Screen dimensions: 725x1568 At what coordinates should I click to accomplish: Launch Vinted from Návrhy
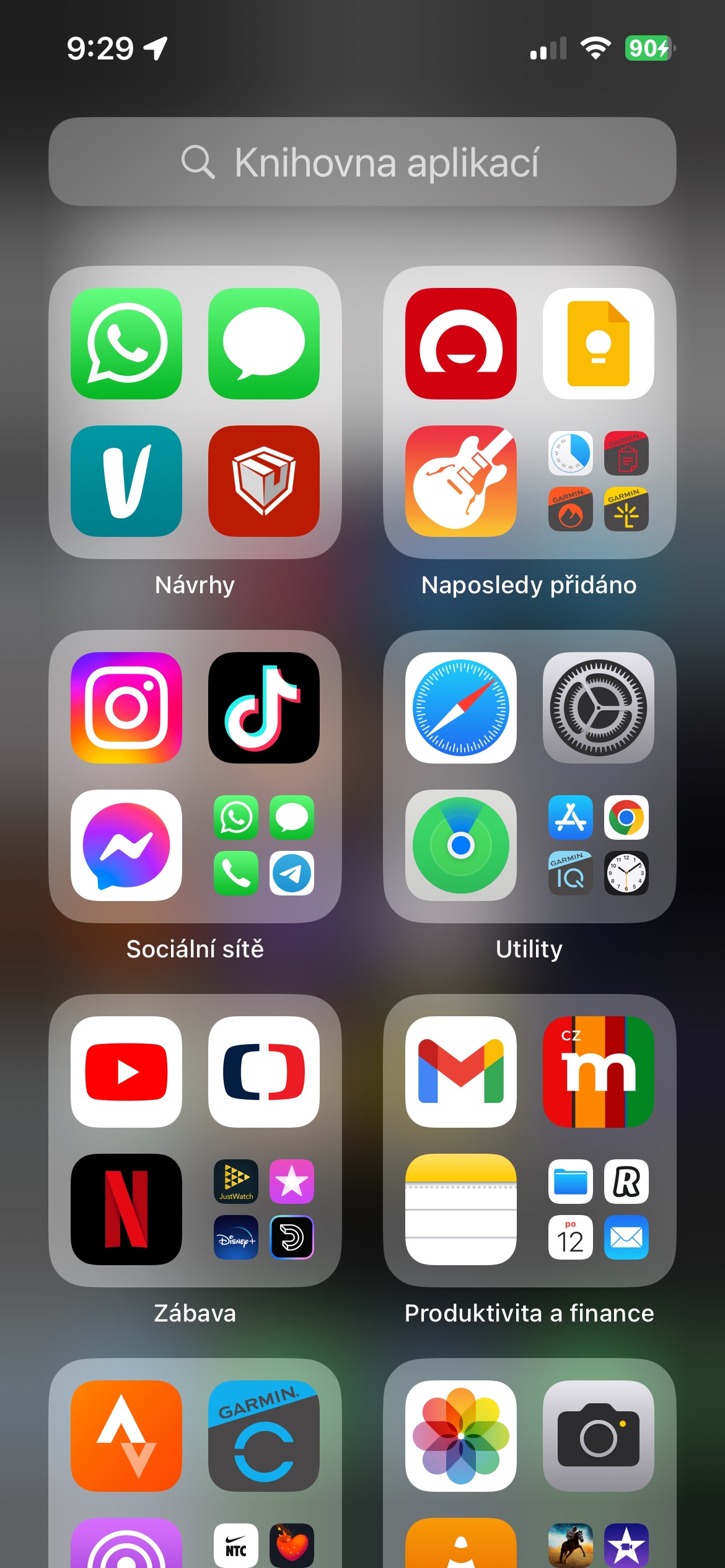126,481
